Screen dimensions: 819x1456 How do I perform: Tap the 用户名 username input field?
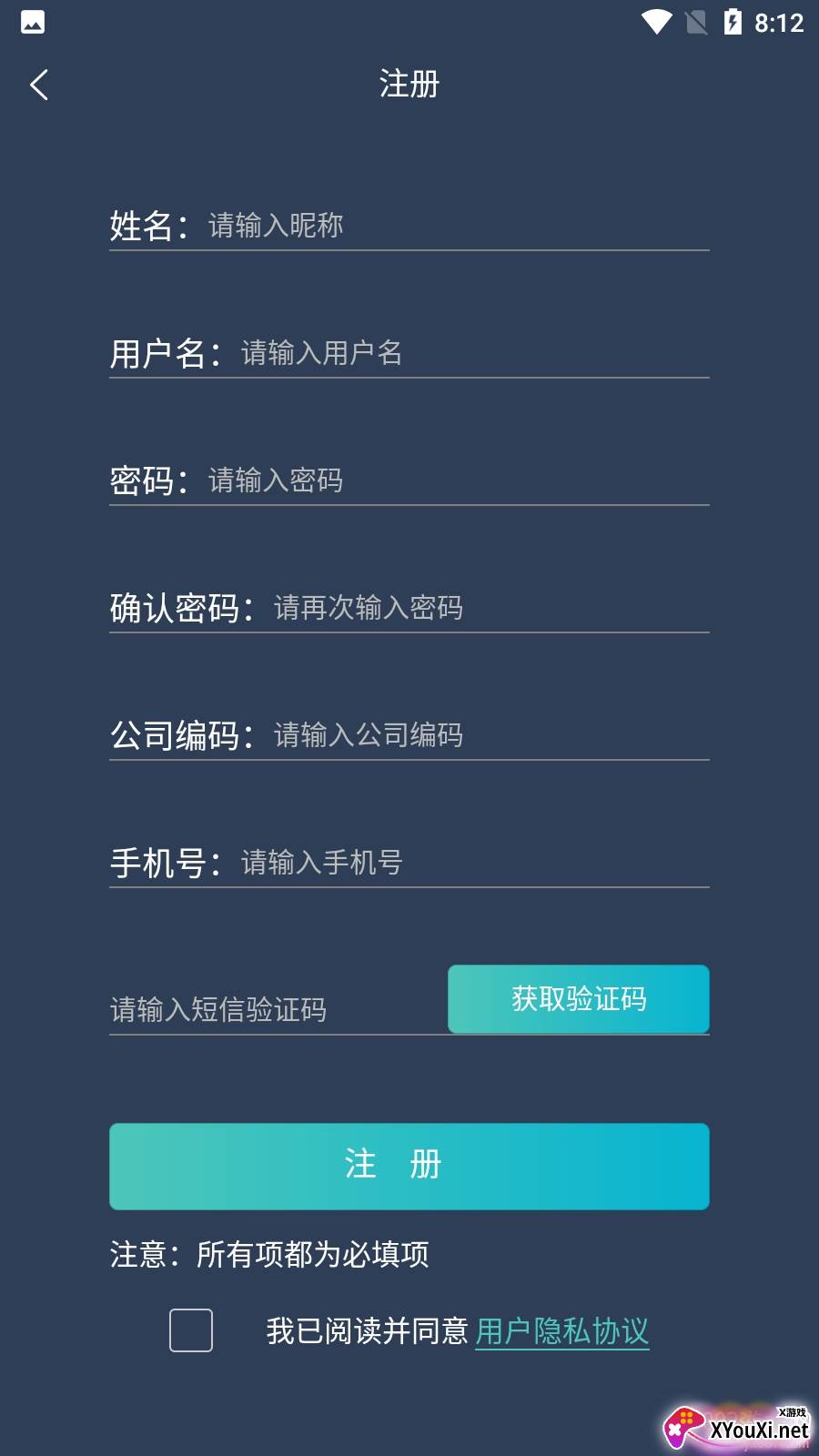coord(455,354)
